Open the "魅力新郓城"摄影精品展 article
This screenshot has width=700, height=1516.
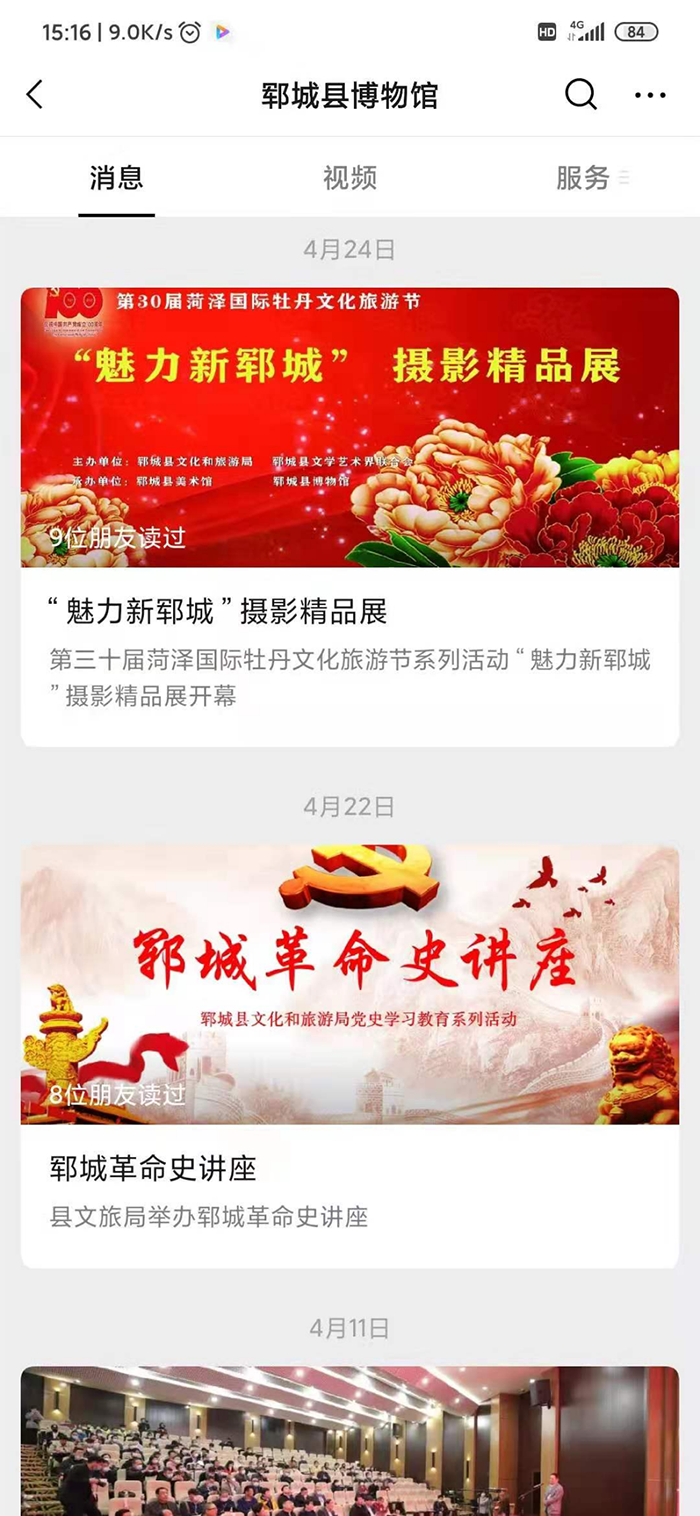coord(350,515)
